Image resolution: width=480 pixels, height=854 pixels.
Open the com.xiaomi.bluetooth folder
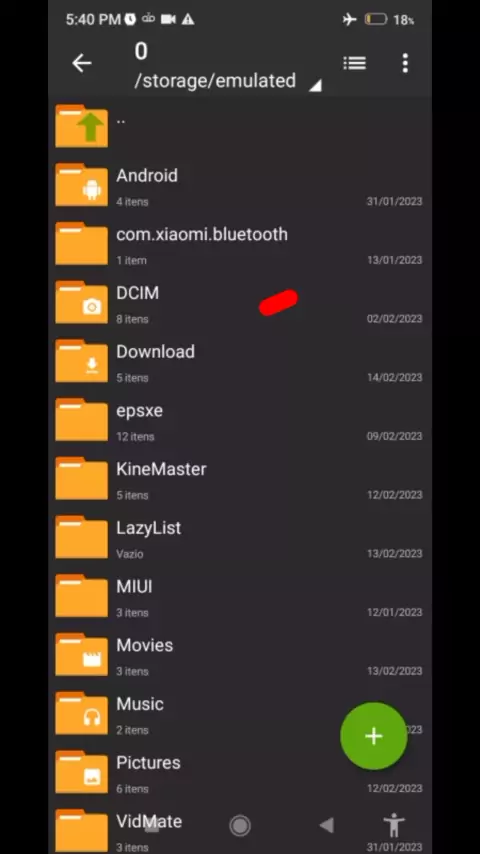(240, 245)
